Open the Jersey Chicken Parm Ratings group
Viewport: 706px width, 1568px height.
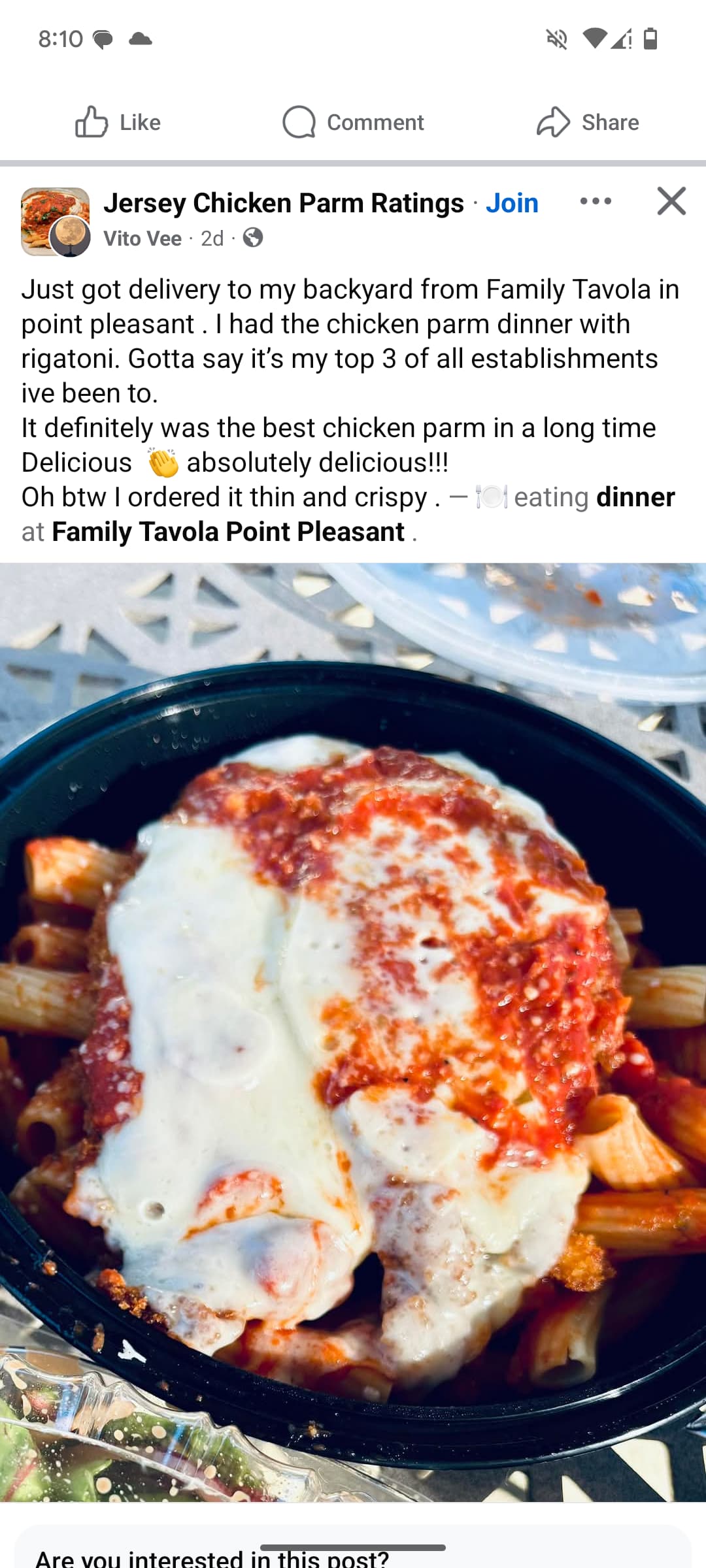tap(284, 203)
